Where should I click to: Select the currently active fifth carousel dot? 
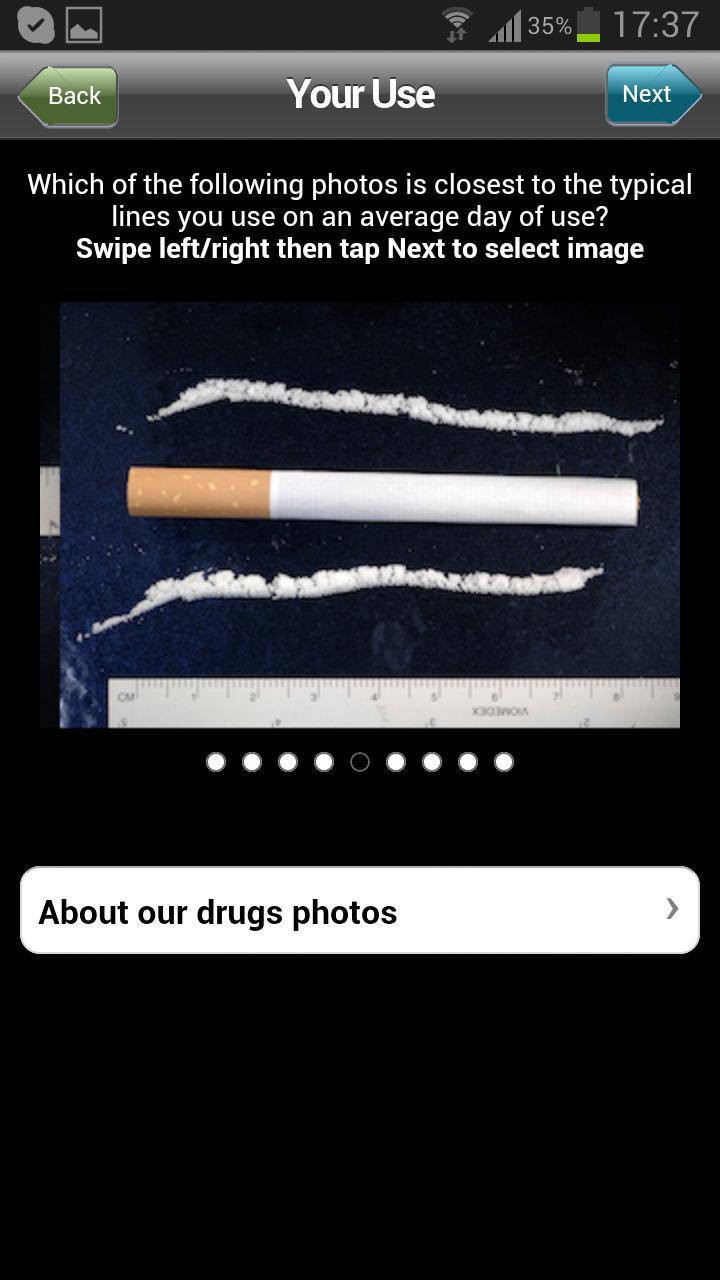click(x=359, y=762)
